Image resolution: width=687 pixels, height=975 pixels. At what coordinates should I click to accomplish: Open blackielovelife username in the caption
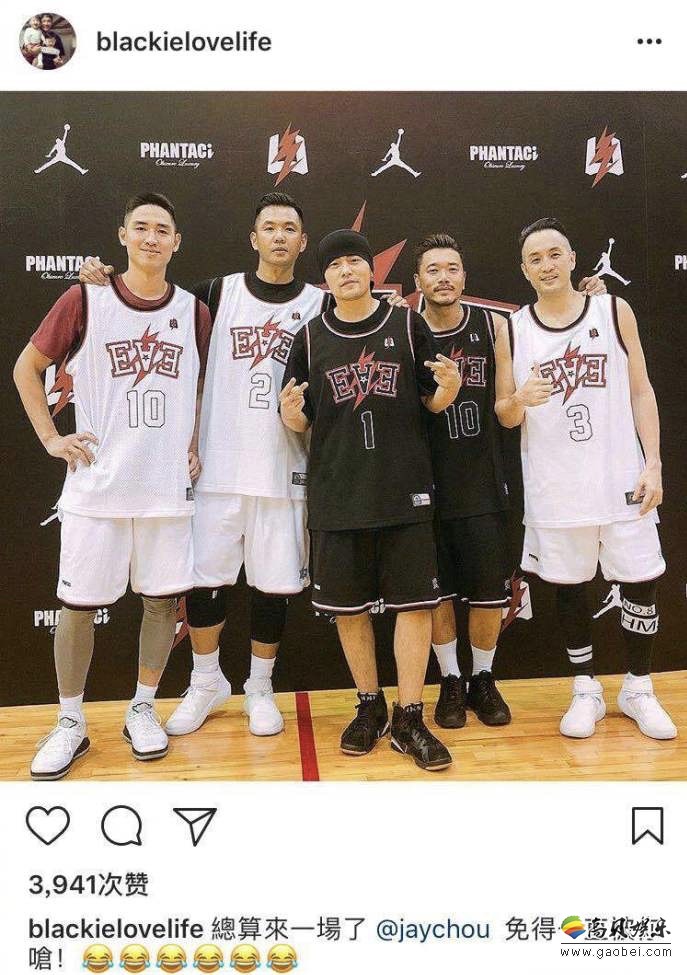pyautogui.click(x=116, y=929)
